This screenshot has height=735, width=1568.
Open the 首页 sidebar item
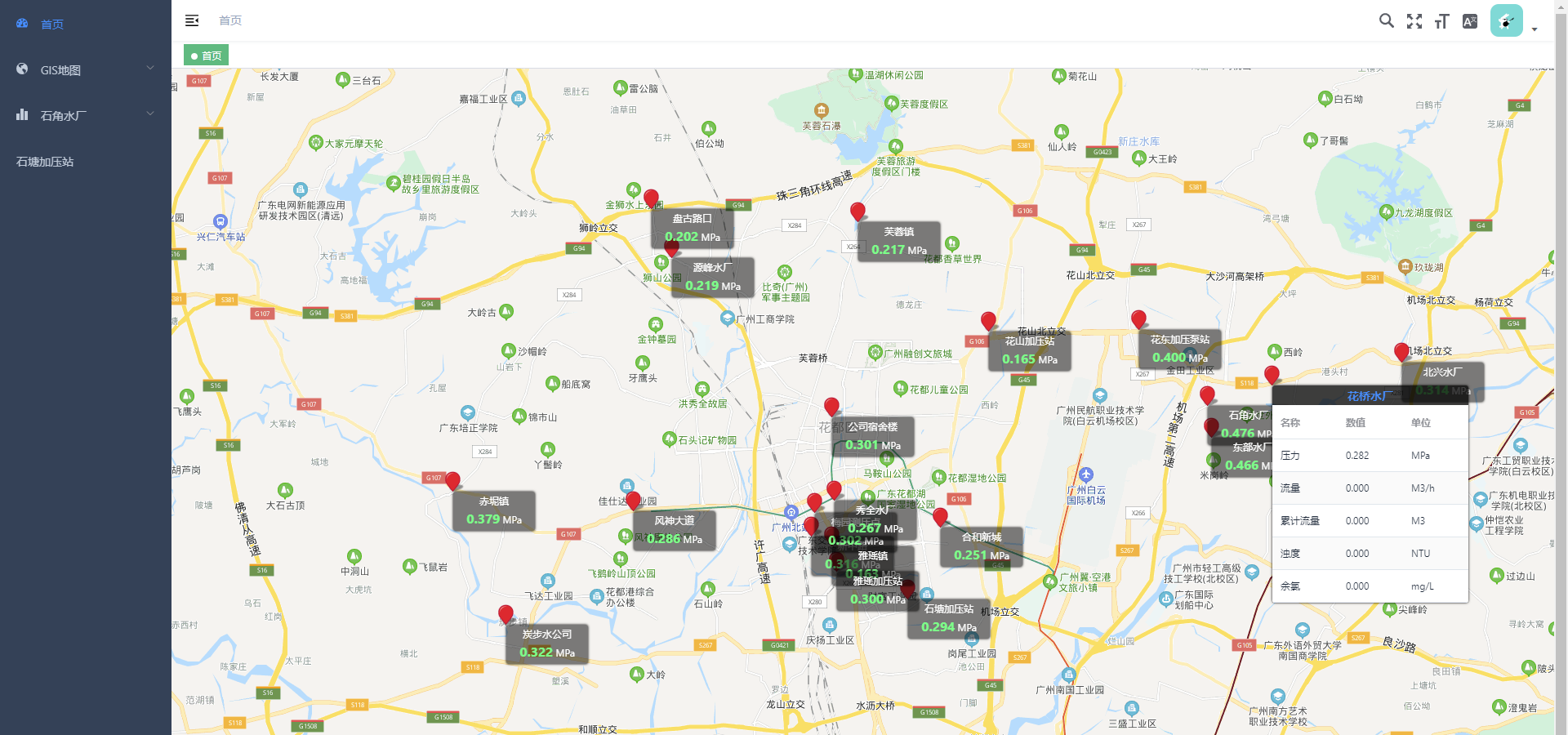(51, 24)
